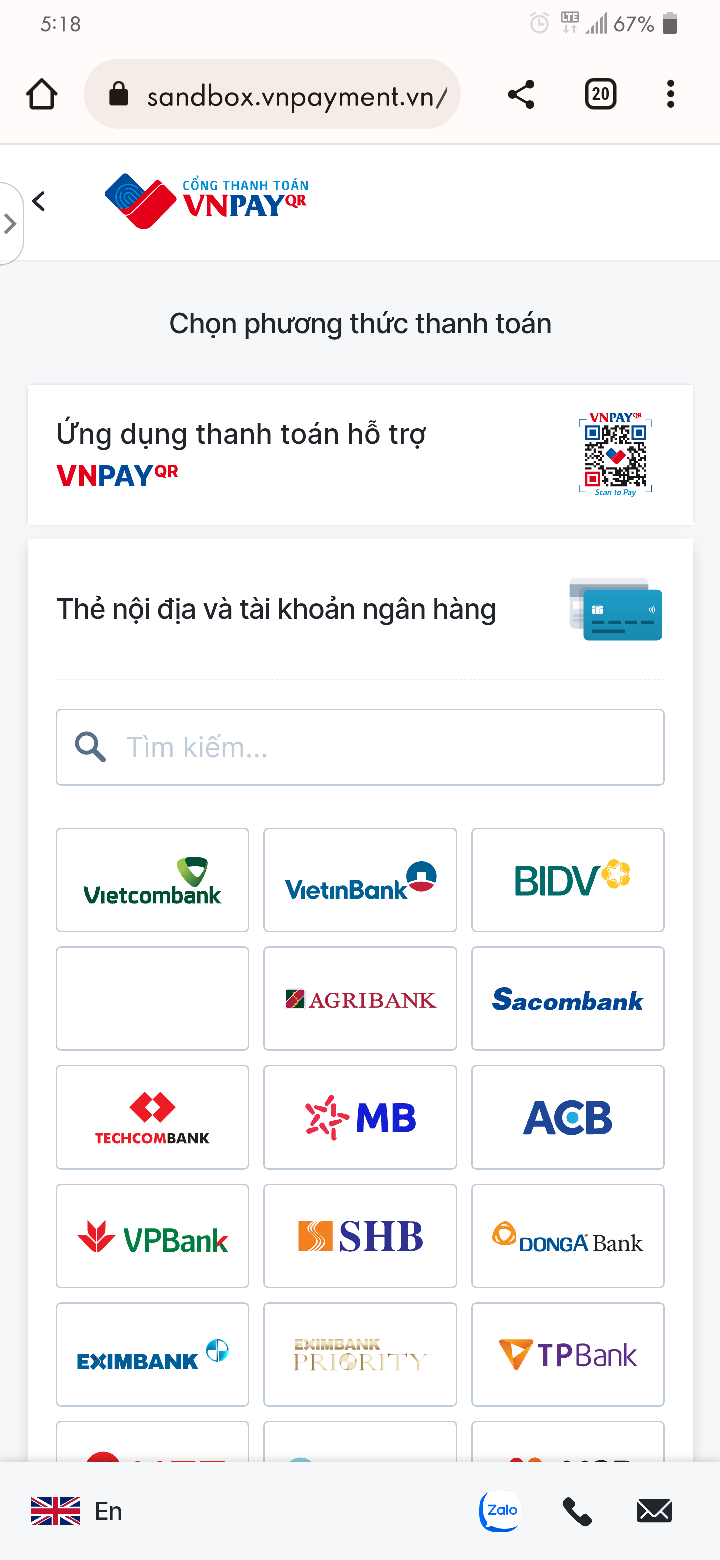Select VPBank option
The width and height of the screenshot is (720, 1560).
click(152, 1236)
